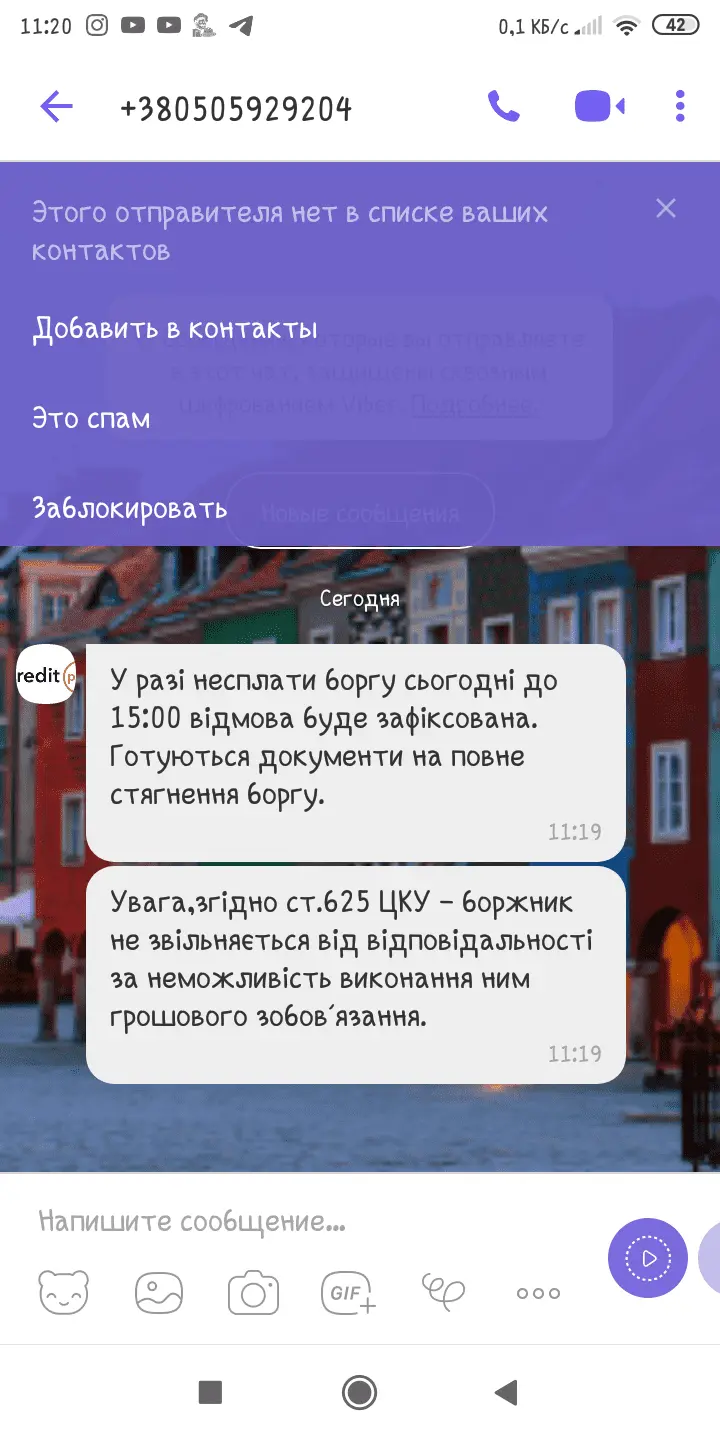Tap the round purple video message button
Viewport: 720px width, 1440px height.
(x=648, y=1259)
